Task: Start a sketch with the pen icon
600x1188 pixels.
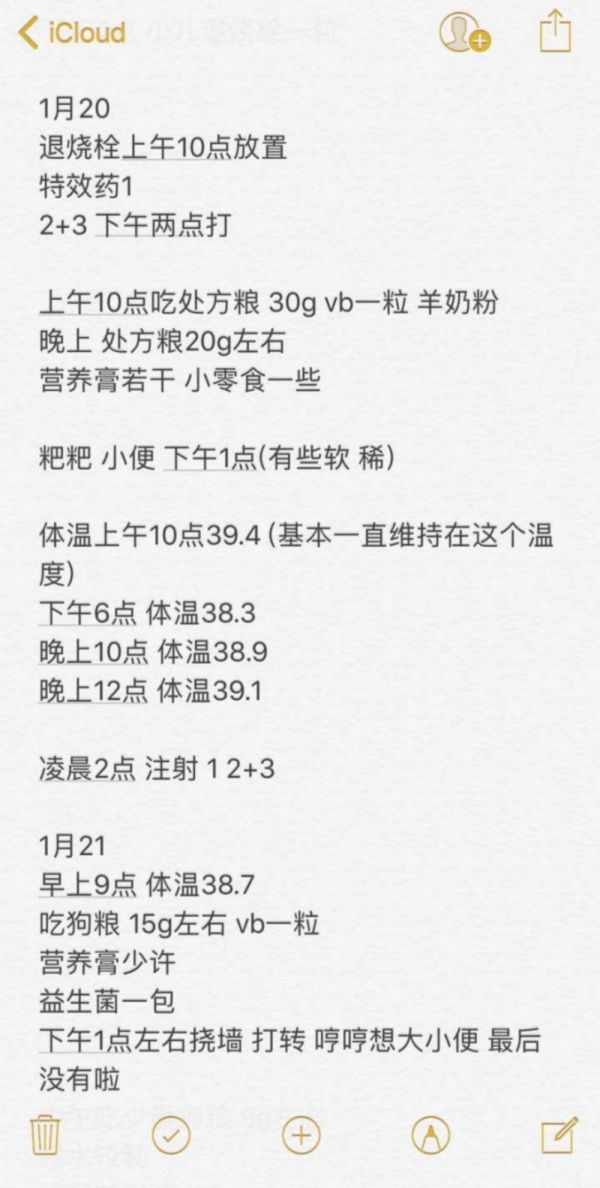Action: coord(431,1136)
